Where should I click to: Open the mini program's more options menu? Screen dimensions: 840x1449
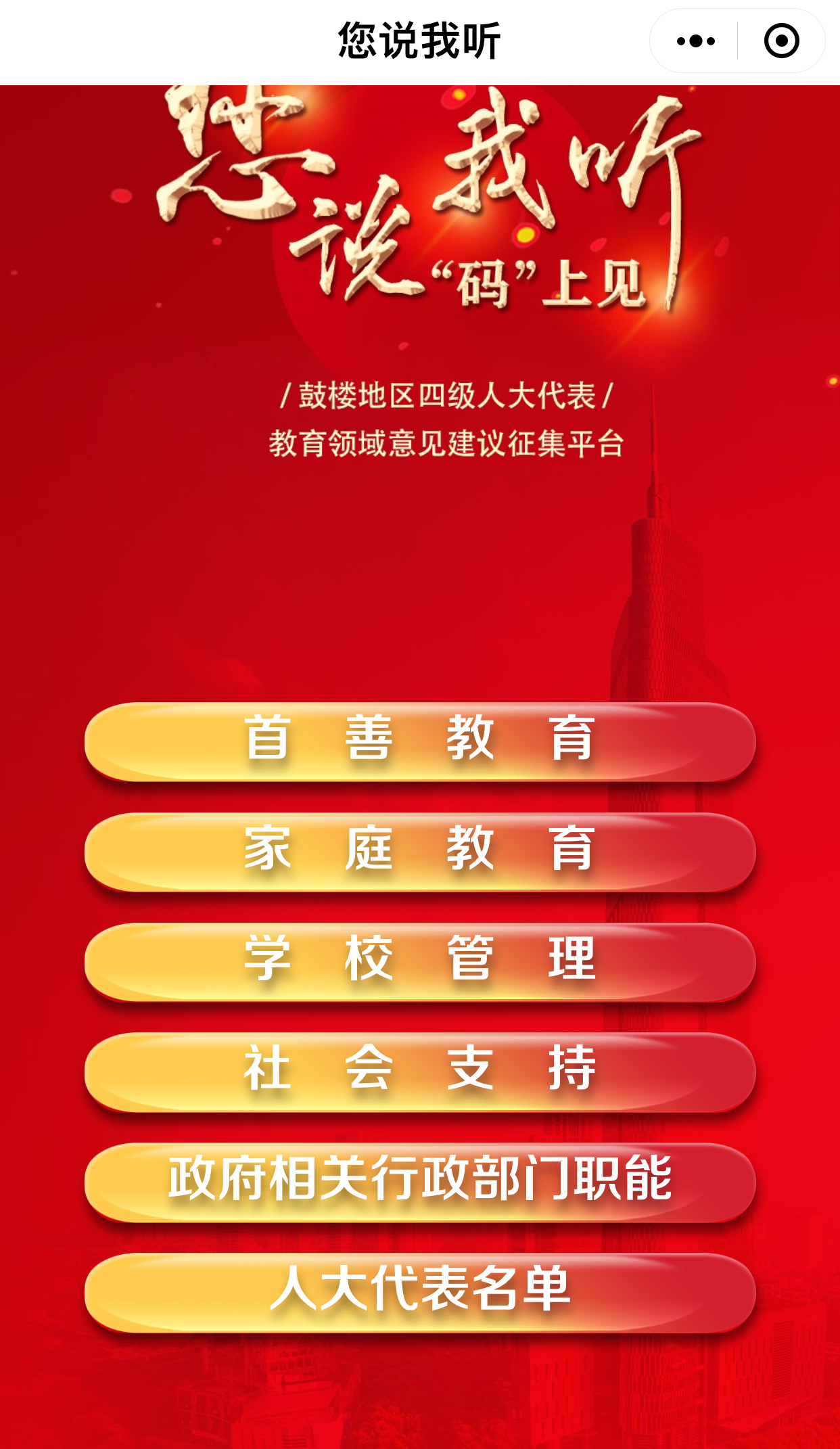[x=695, y=41]
